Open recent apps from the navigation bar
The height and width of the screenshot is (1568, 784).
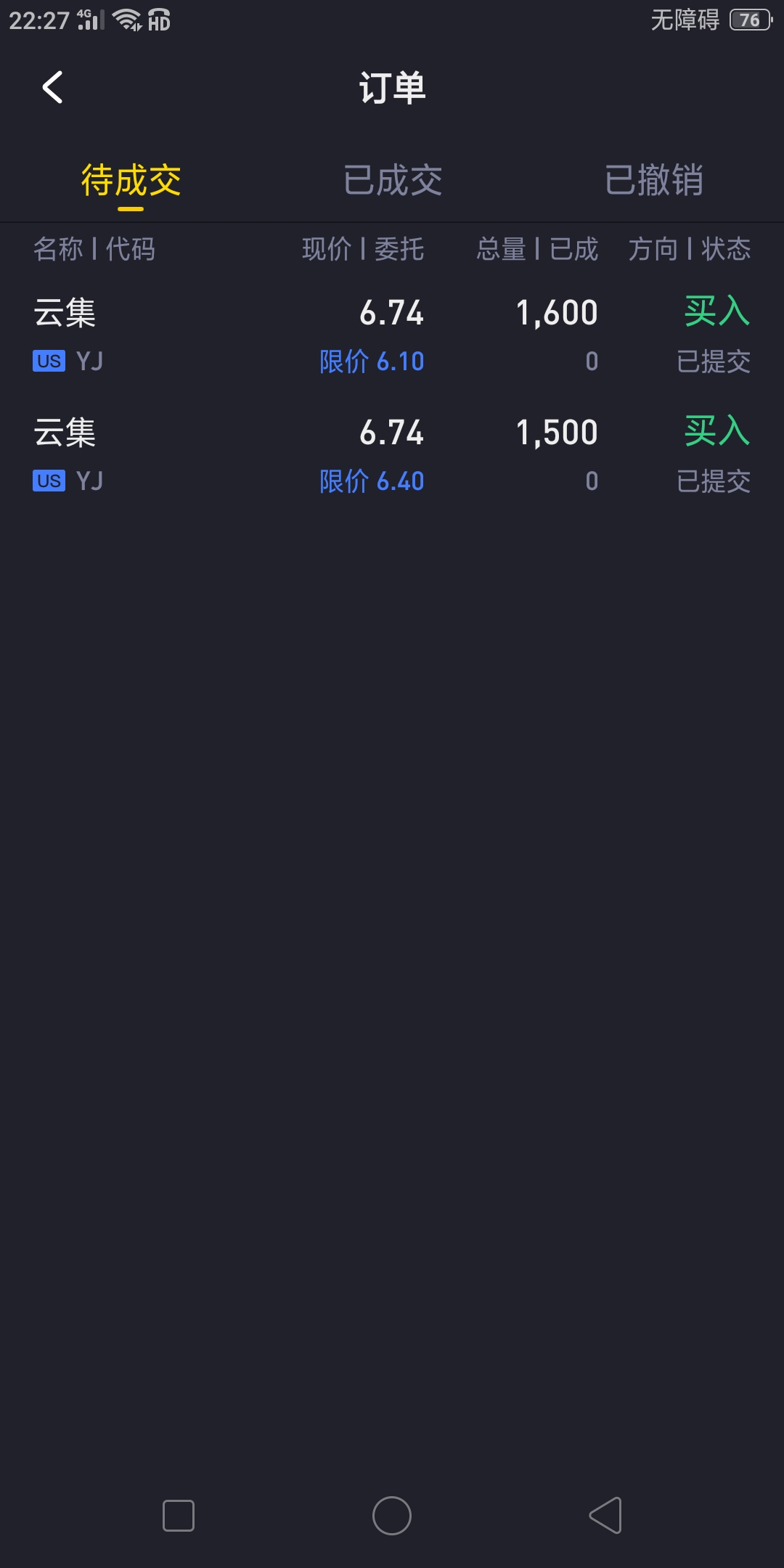click(x=179, y=1516)
